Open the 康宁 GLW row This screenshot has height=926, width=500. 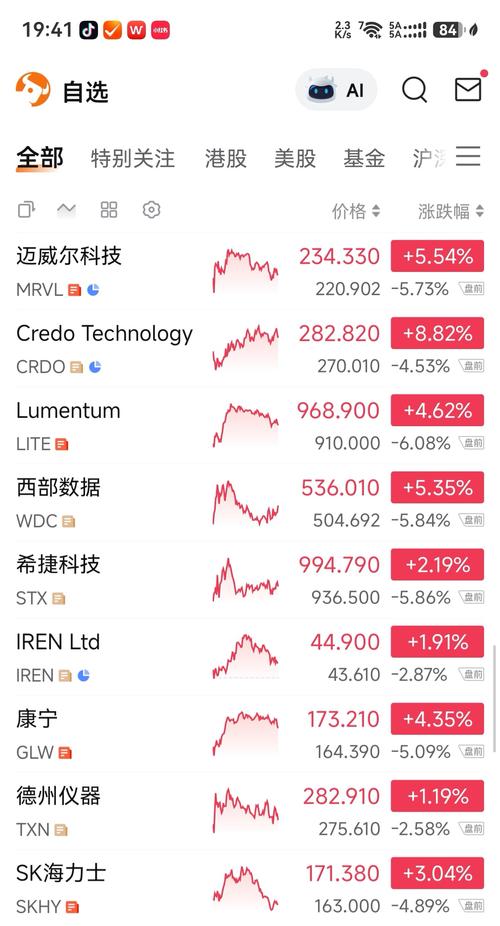point(250,735)
